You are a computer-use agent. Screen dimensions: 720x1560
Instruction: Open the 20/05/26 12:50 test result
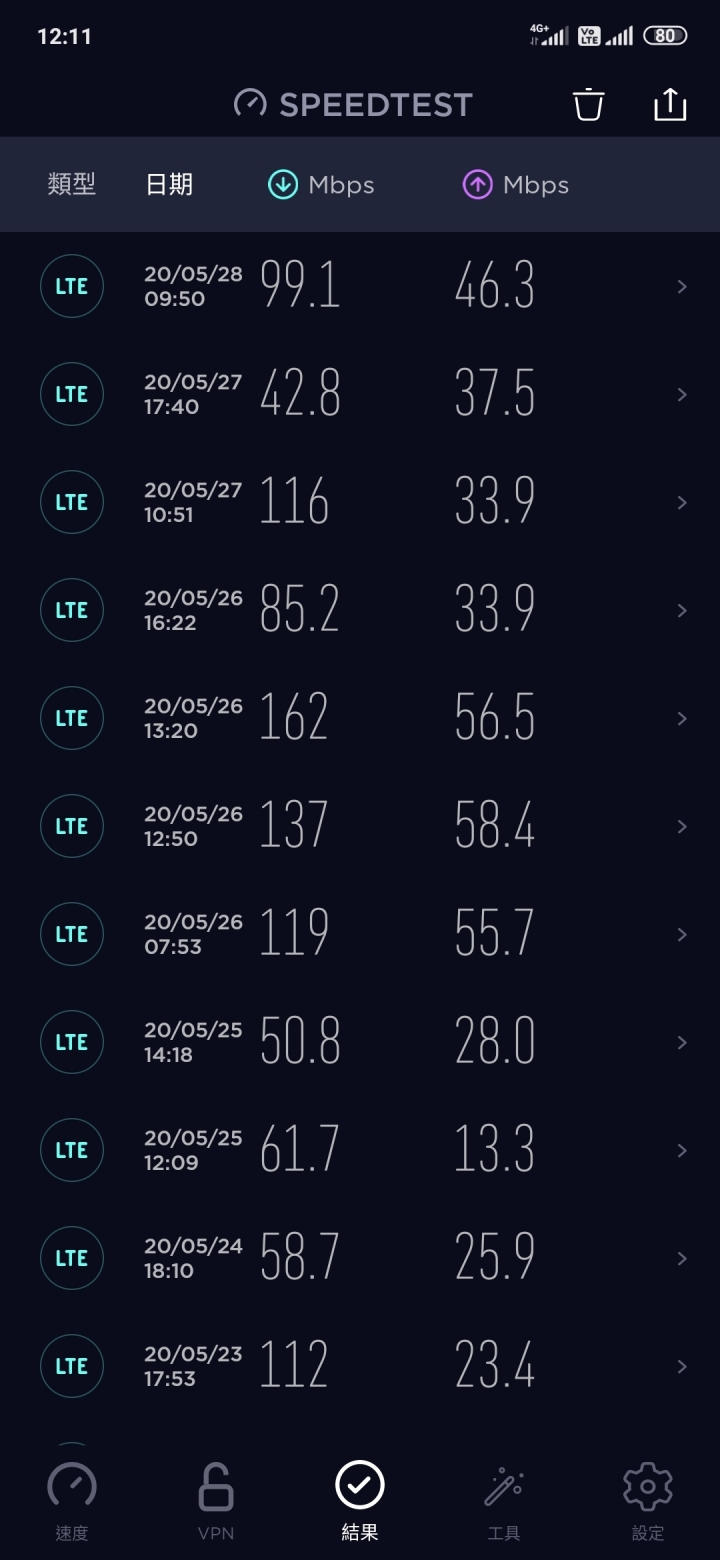point(360,826)
